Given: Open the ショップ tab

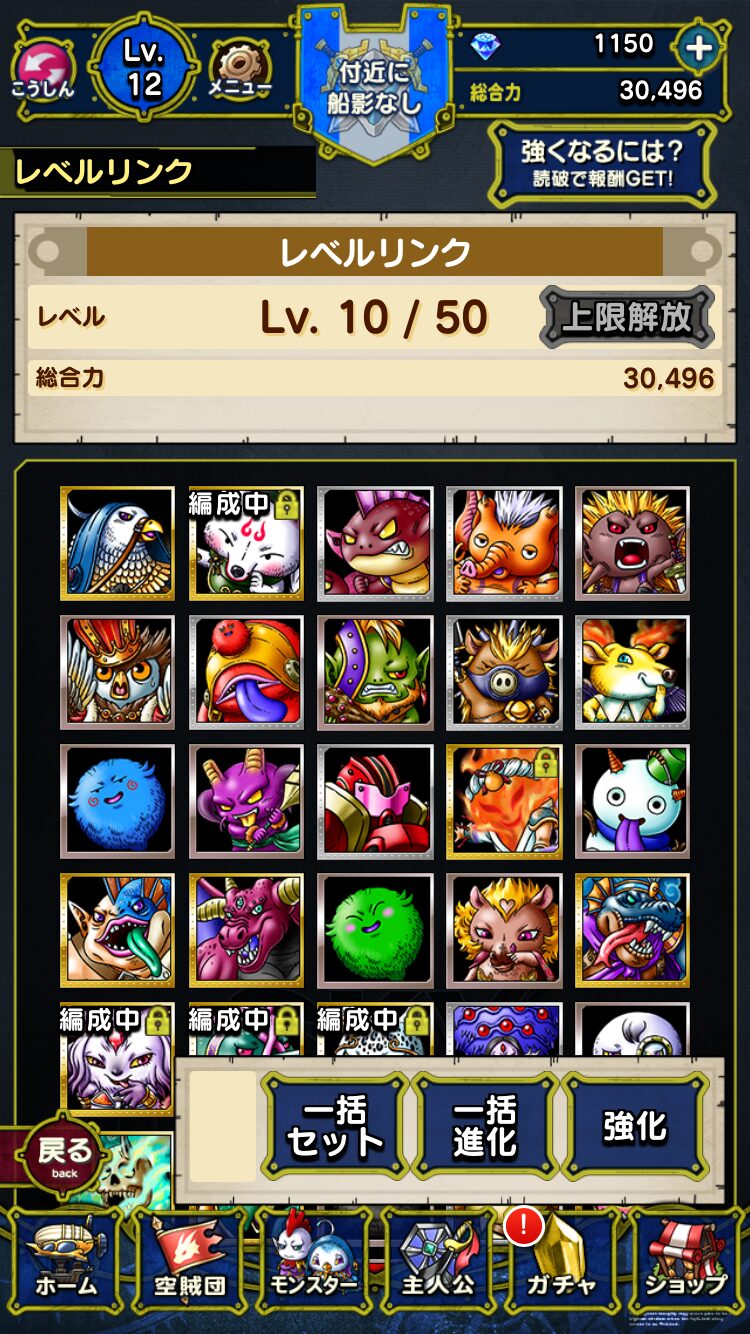Looking at the screenshot, I should click(685, 1265).
